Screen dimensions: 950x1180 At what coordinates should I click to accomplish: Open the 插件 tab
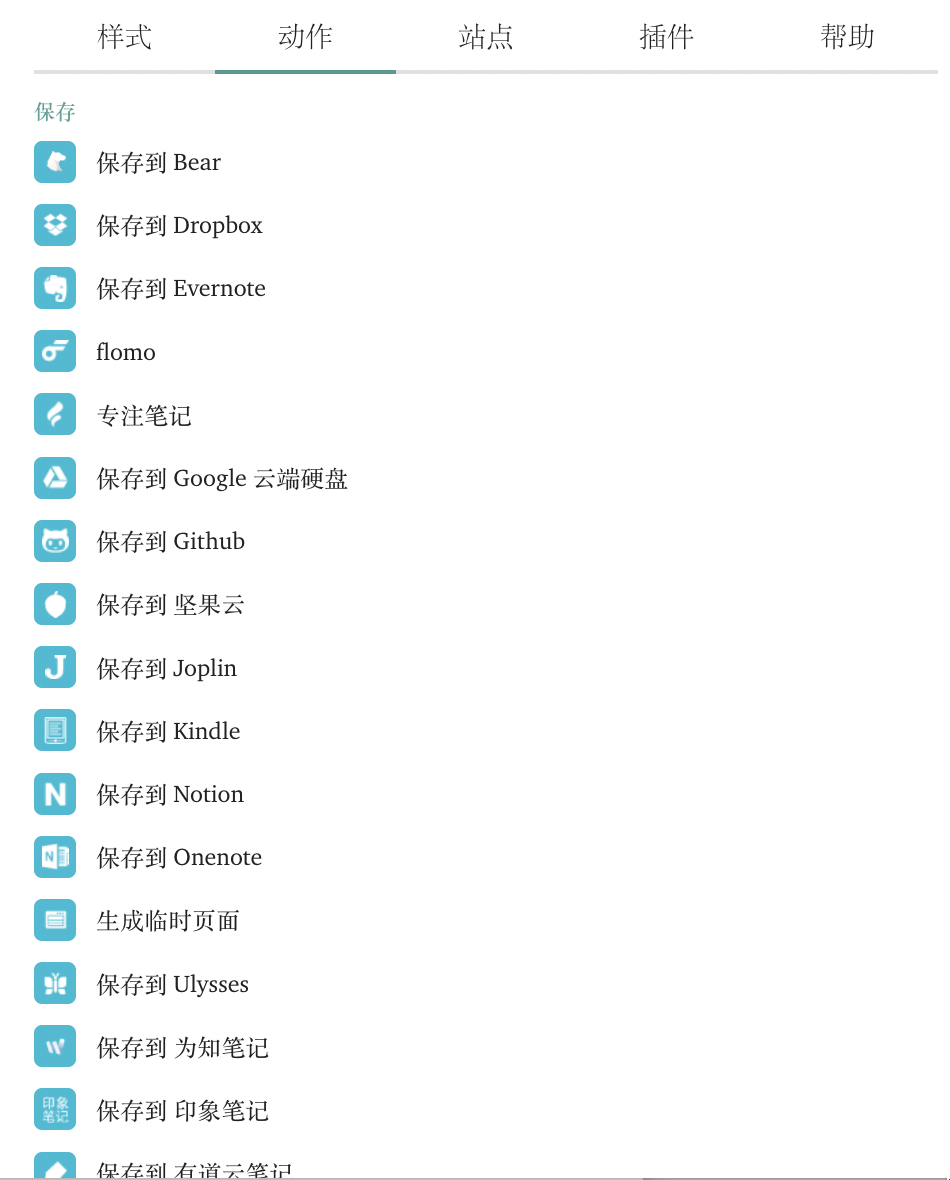(x=667, y=37)
